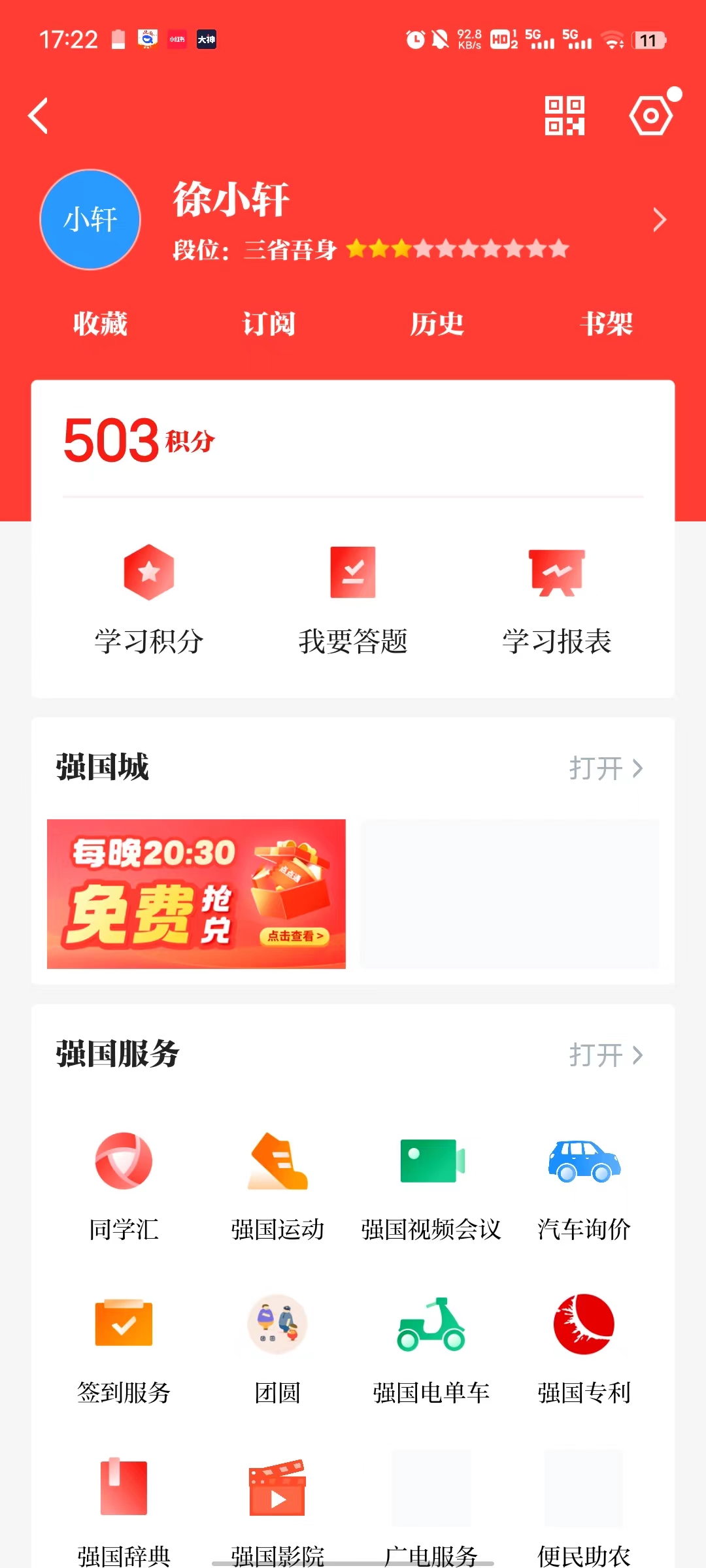View 历史 history

pos(437,323)
